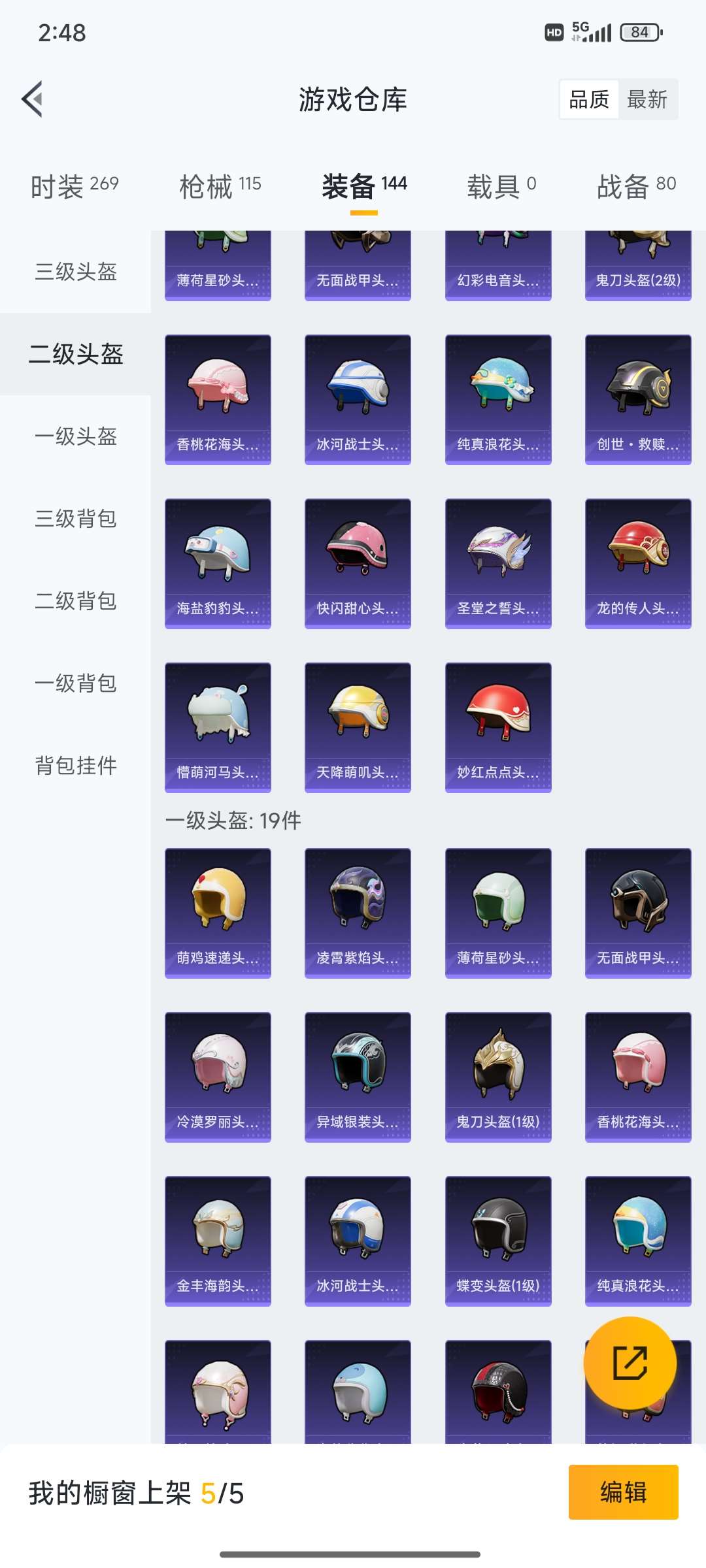706x1568 pixels.
Task: View the 龙的传人 helmet item
Action: click(x=638, y=563)
